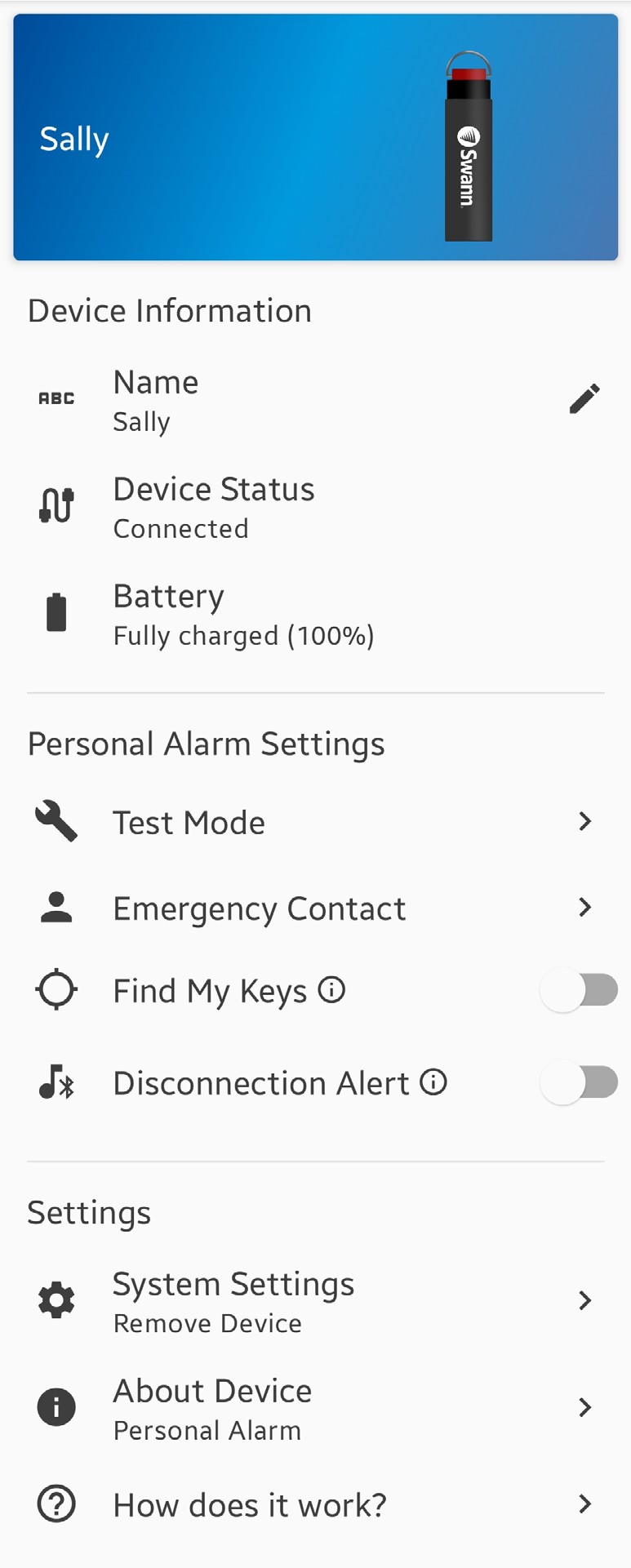
Task: View About Device details
Action: [315, 1408]
